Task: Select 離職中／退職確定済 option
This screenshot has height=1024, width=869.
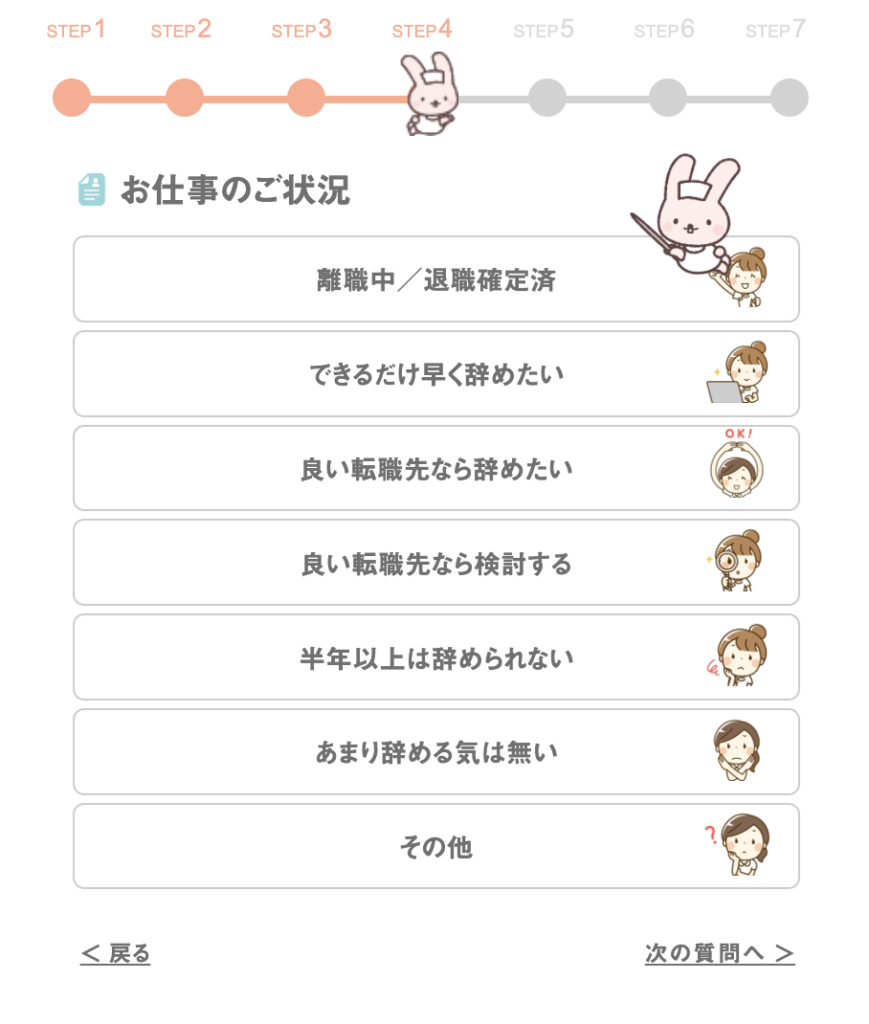Action: (x=436, y=280)
